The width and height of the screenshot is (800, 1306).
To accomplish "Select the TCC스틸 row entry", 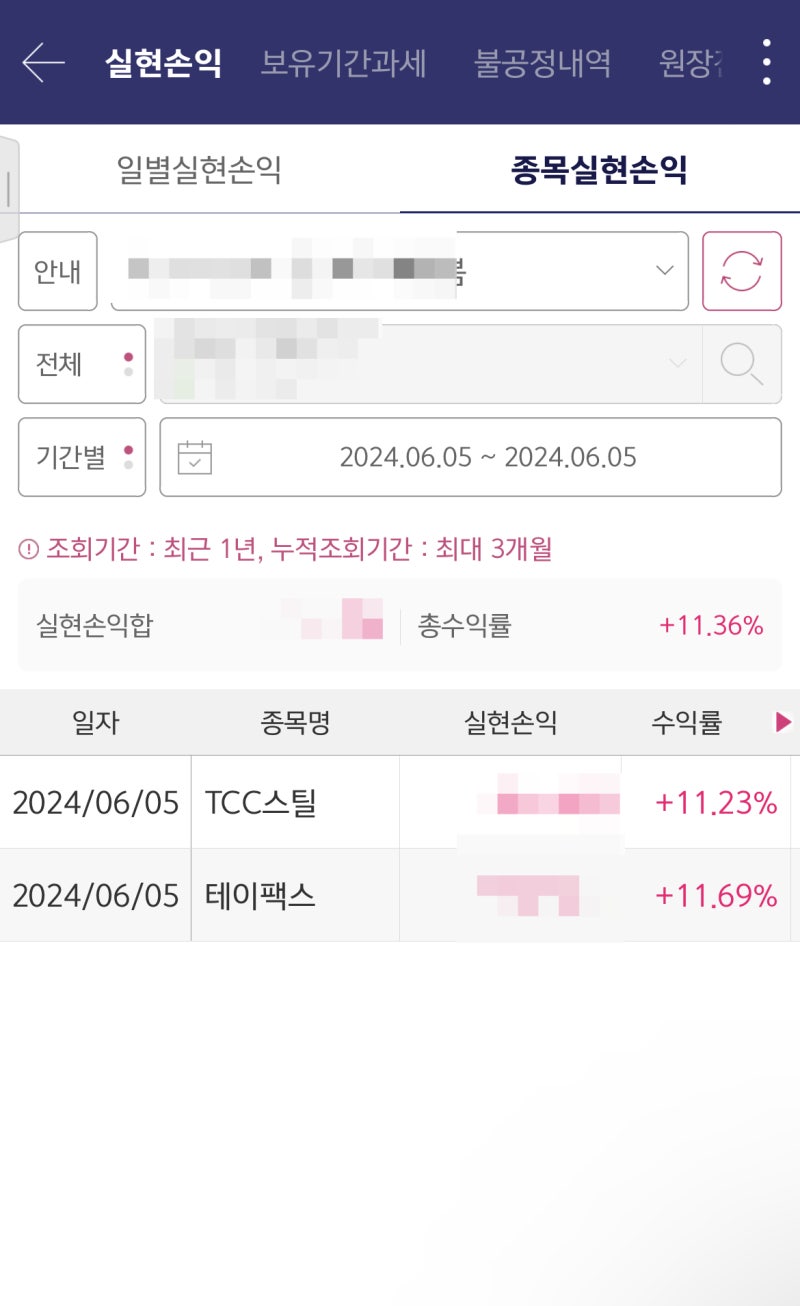I will pyautogui.click(x=258, y=799).
